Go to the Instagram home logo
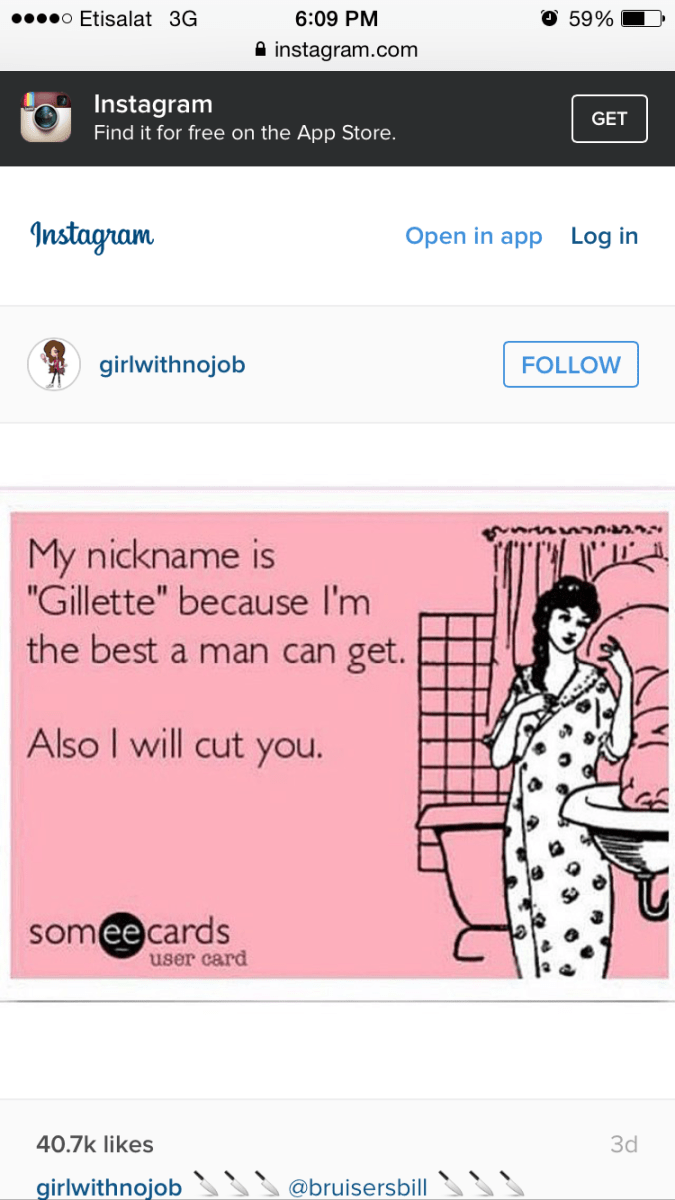 click(x=92, y=236)
